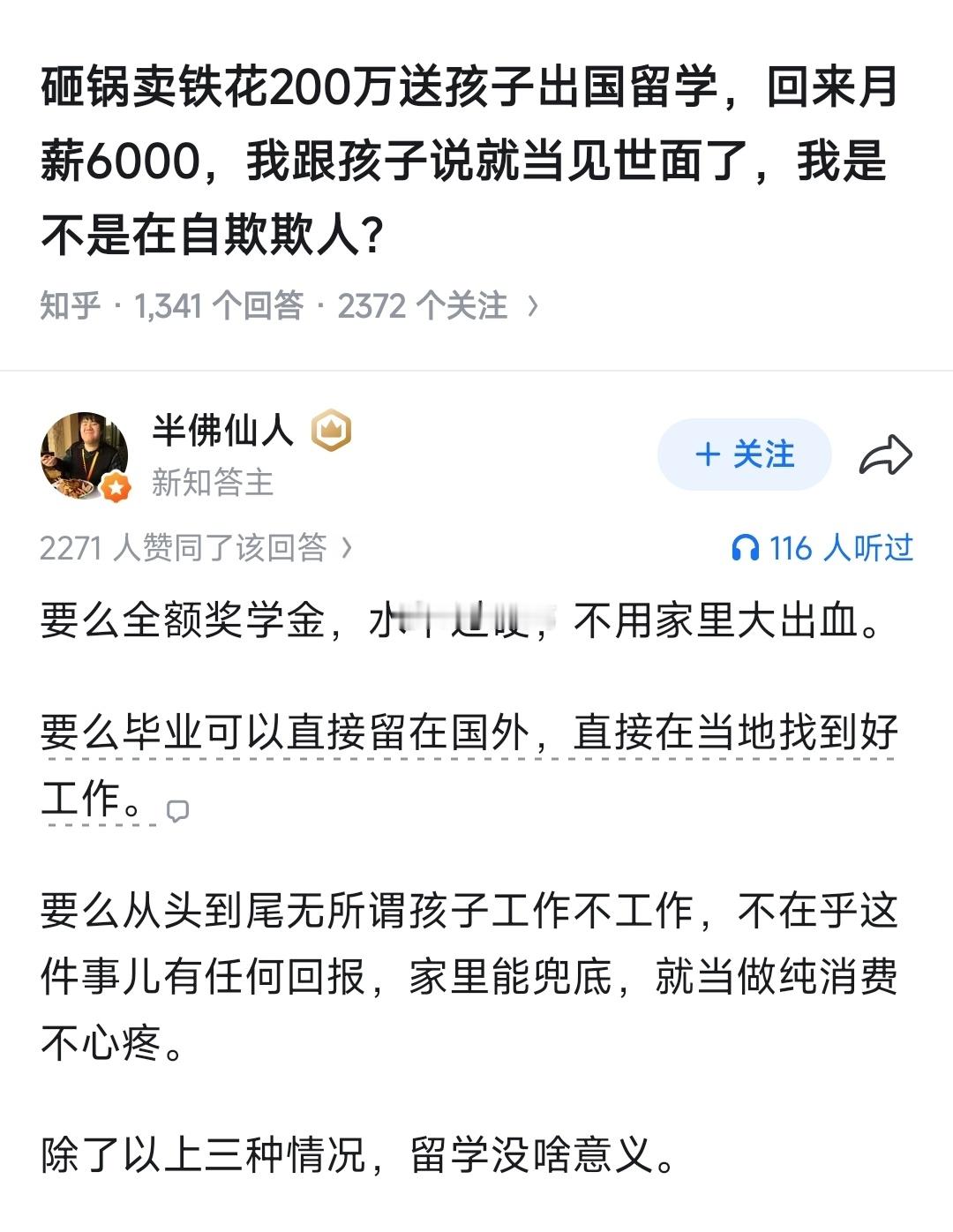
Task: Open 1,341 个回答 answers list
Action: point(221,304)
